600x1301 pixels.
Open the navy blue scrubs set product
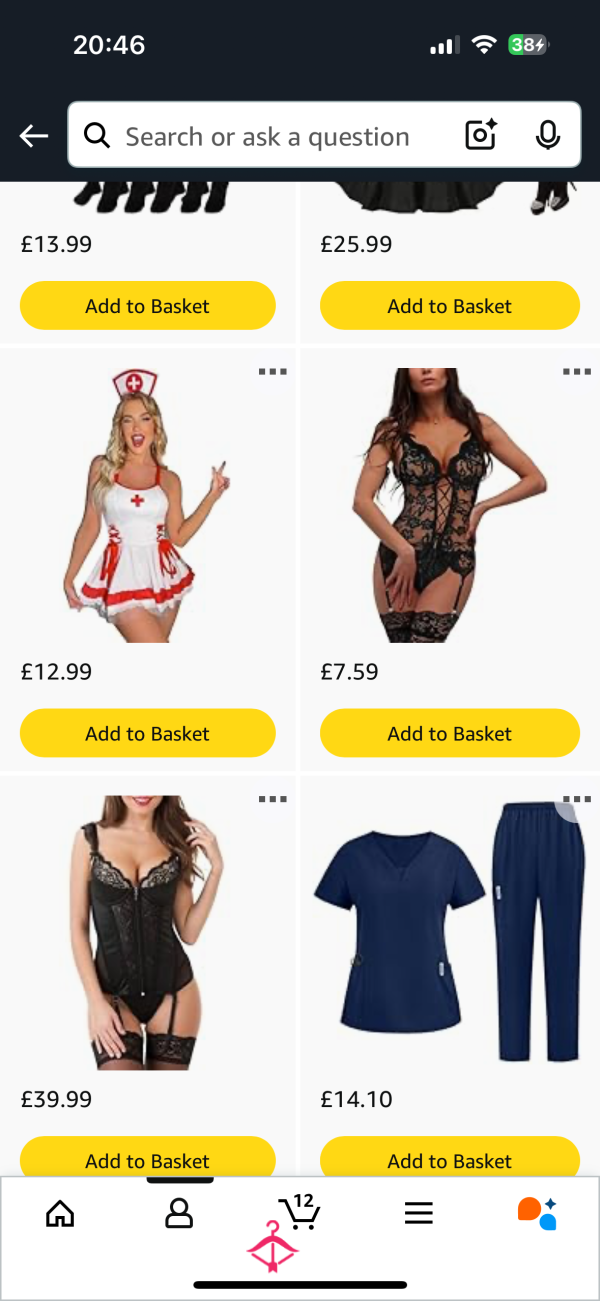click(449, 932)
